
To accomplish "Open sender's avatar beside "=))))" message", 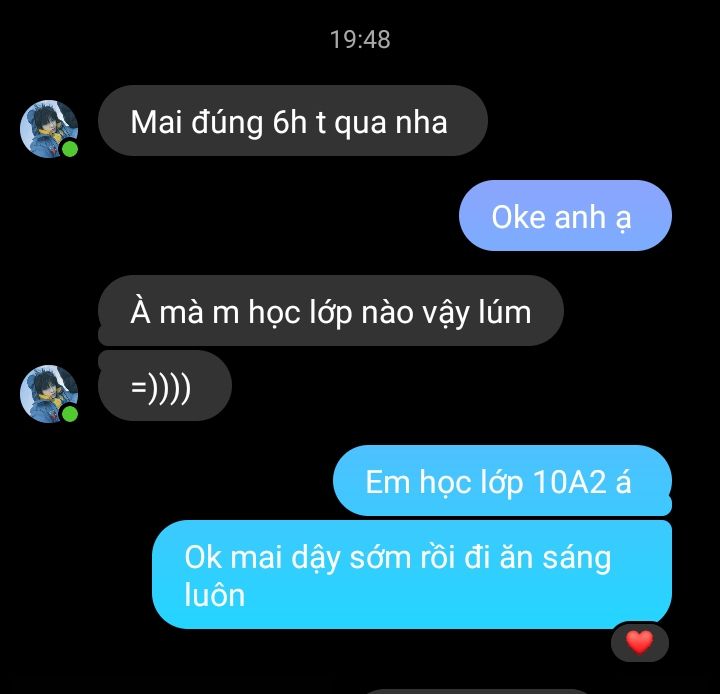I will click(x=49, y=393).
